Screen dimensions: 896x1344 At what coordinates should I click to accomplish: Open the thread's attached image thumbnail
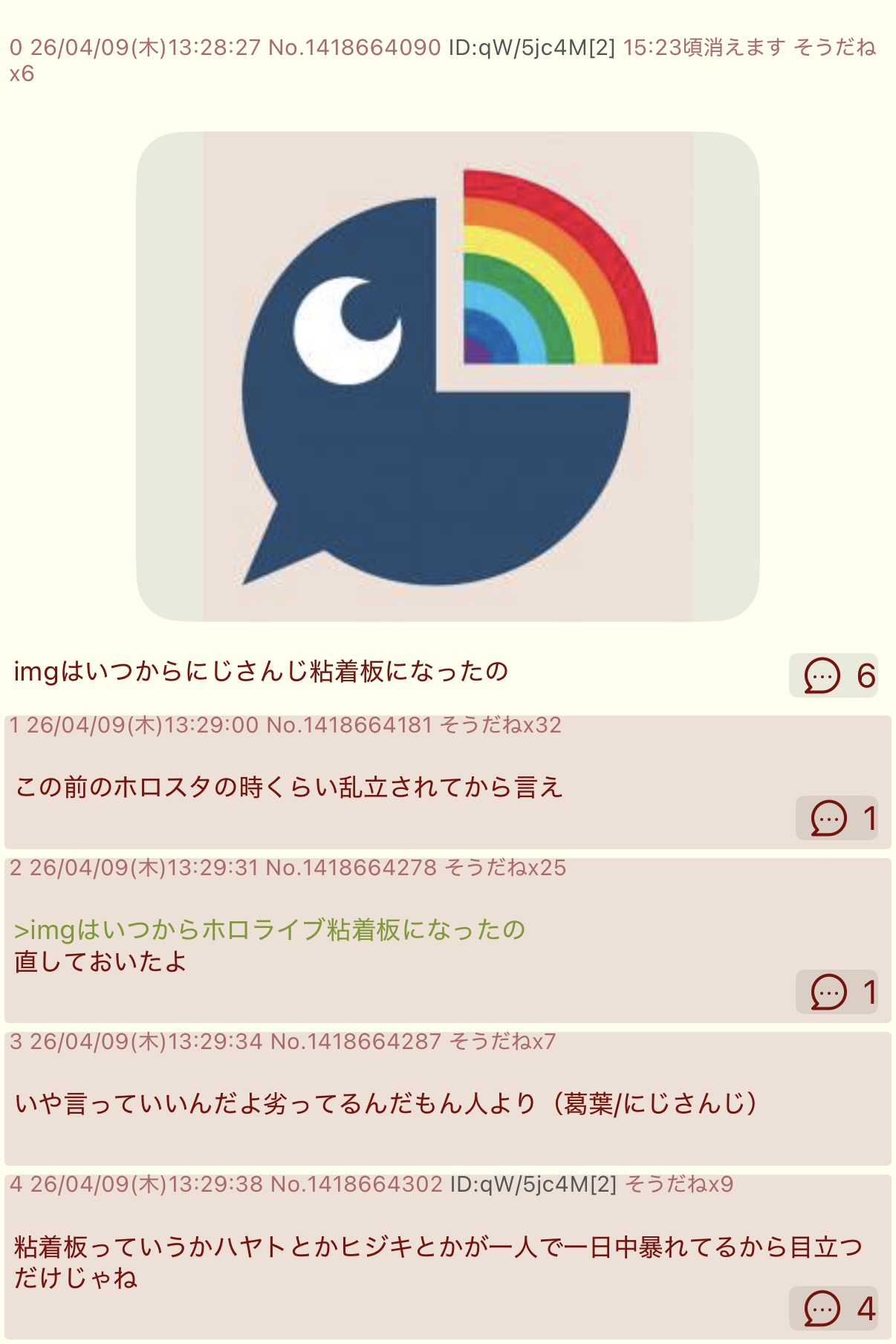447,376
